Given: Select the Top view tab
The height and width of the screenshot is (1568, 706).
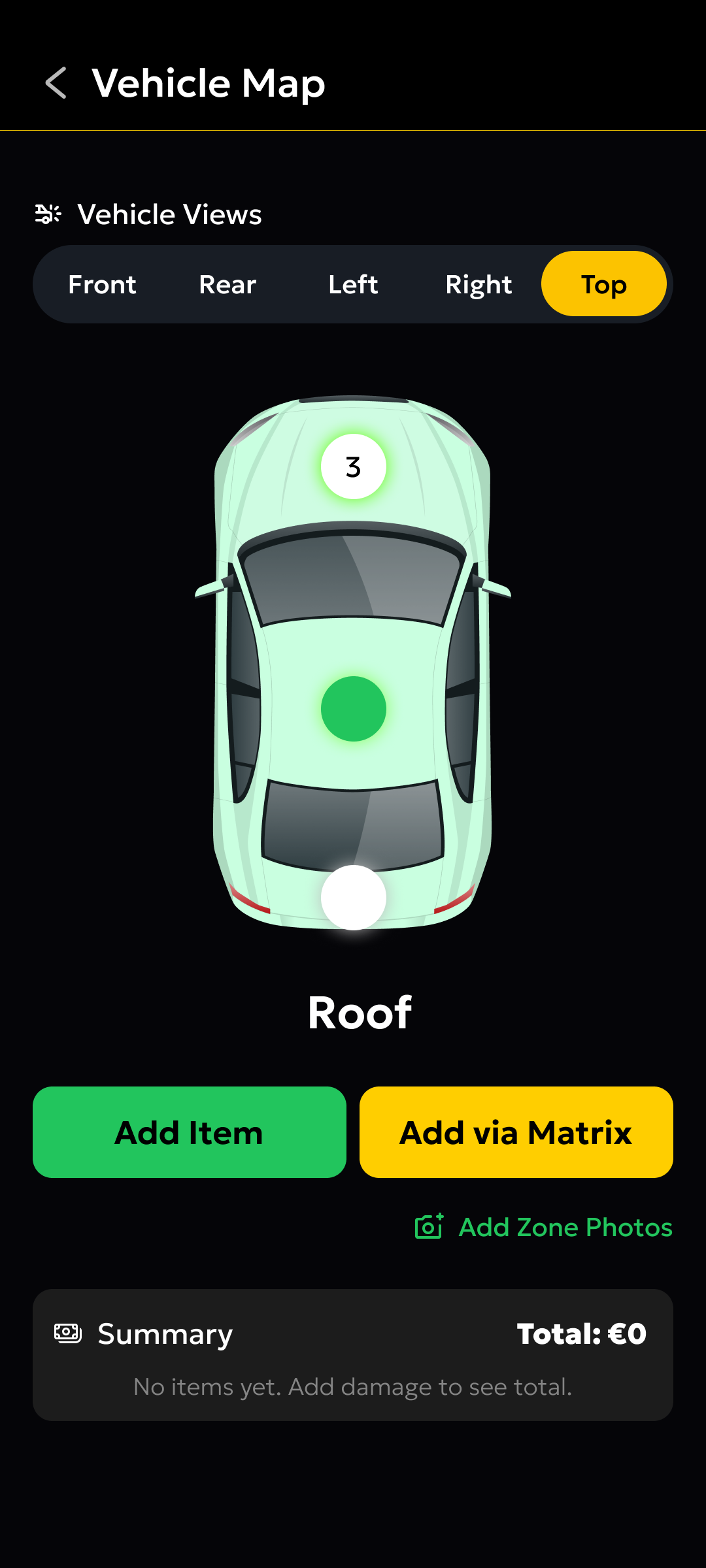Looking at the screenshot, I should (x=603, y=285).
